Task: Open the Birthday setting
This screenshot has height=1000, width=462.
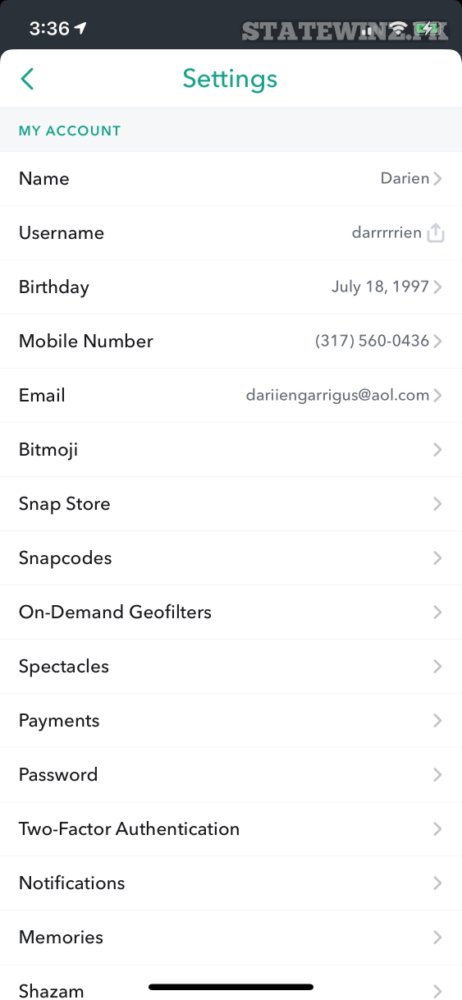Action: point(231,287)
